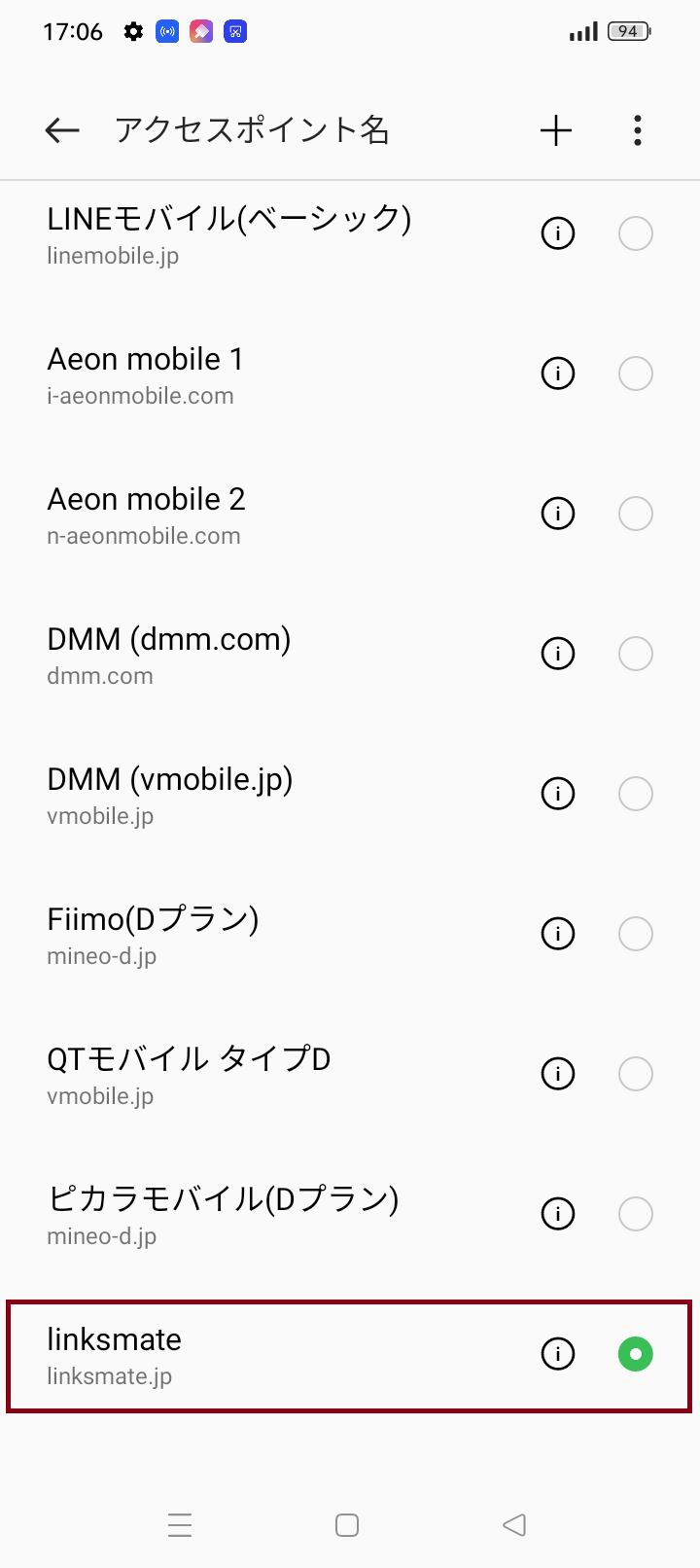The image size is (700, 1568).
Task: Select ピカラモバイル(Dプラン) as active APN
Action: 635,1213
